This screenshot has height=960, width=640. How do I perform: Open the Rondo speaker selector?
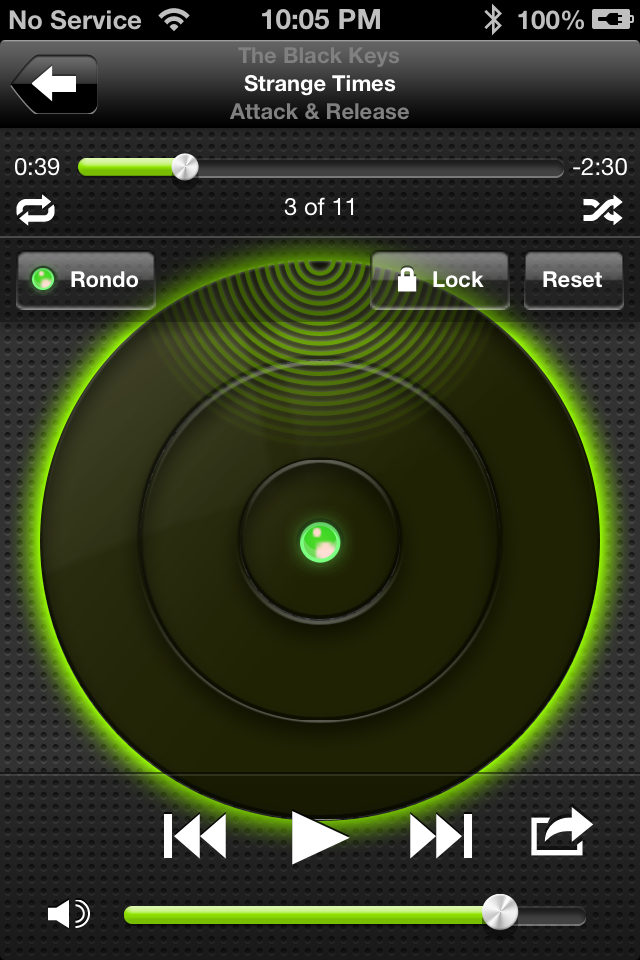pos(86,280)
